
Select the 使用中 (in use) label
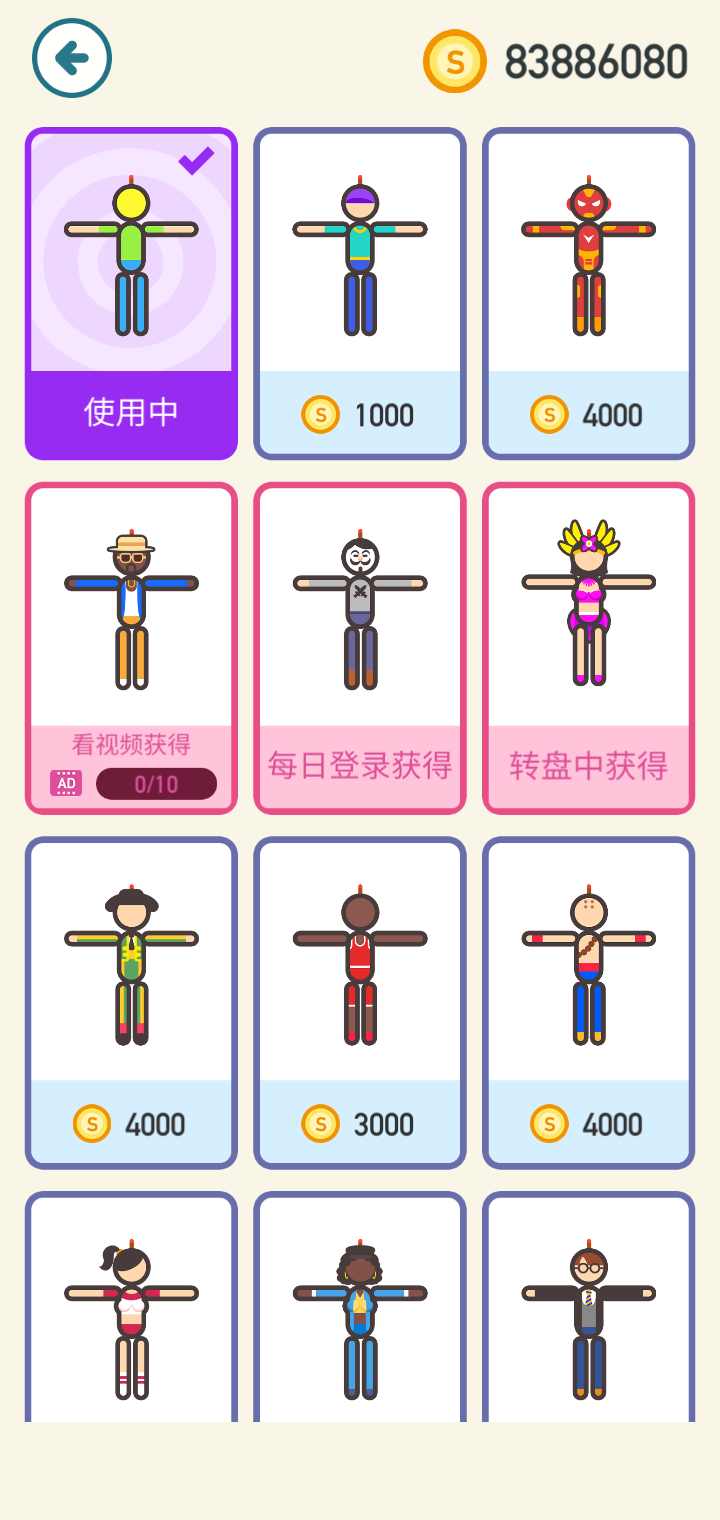pyautogui.click(x=130, y=410)
